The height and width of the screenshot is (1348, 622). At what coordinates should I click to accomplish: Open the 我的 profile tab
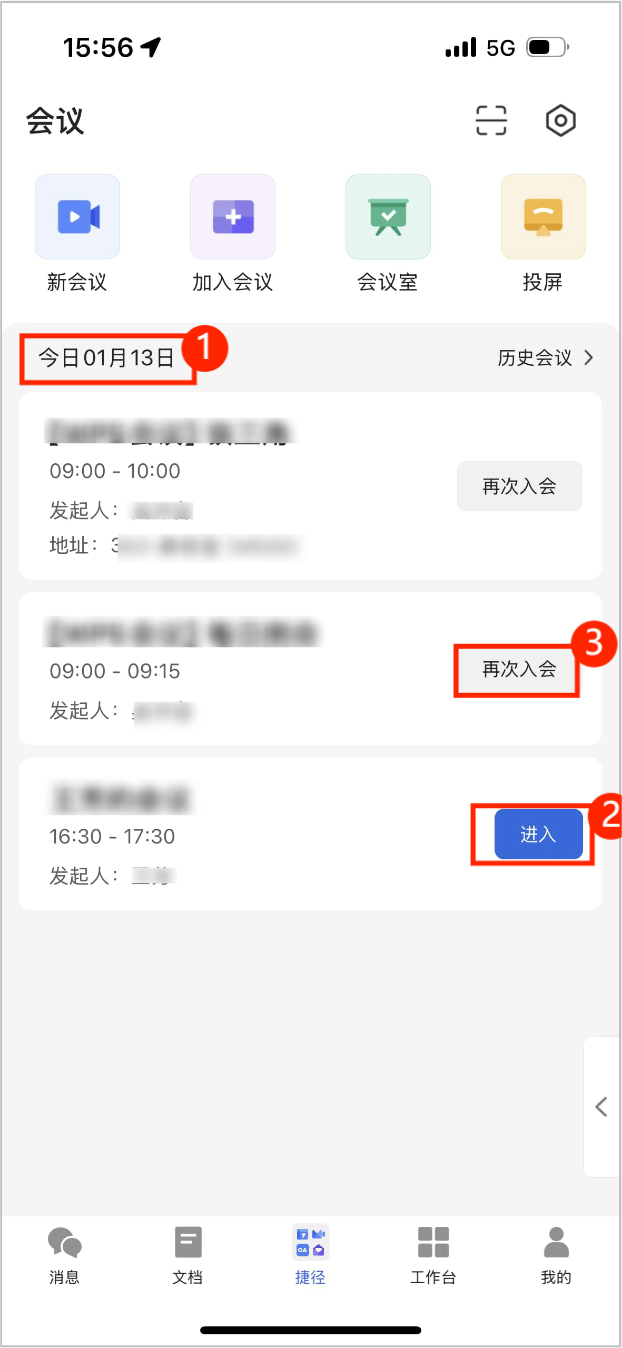pos(556,1254)
